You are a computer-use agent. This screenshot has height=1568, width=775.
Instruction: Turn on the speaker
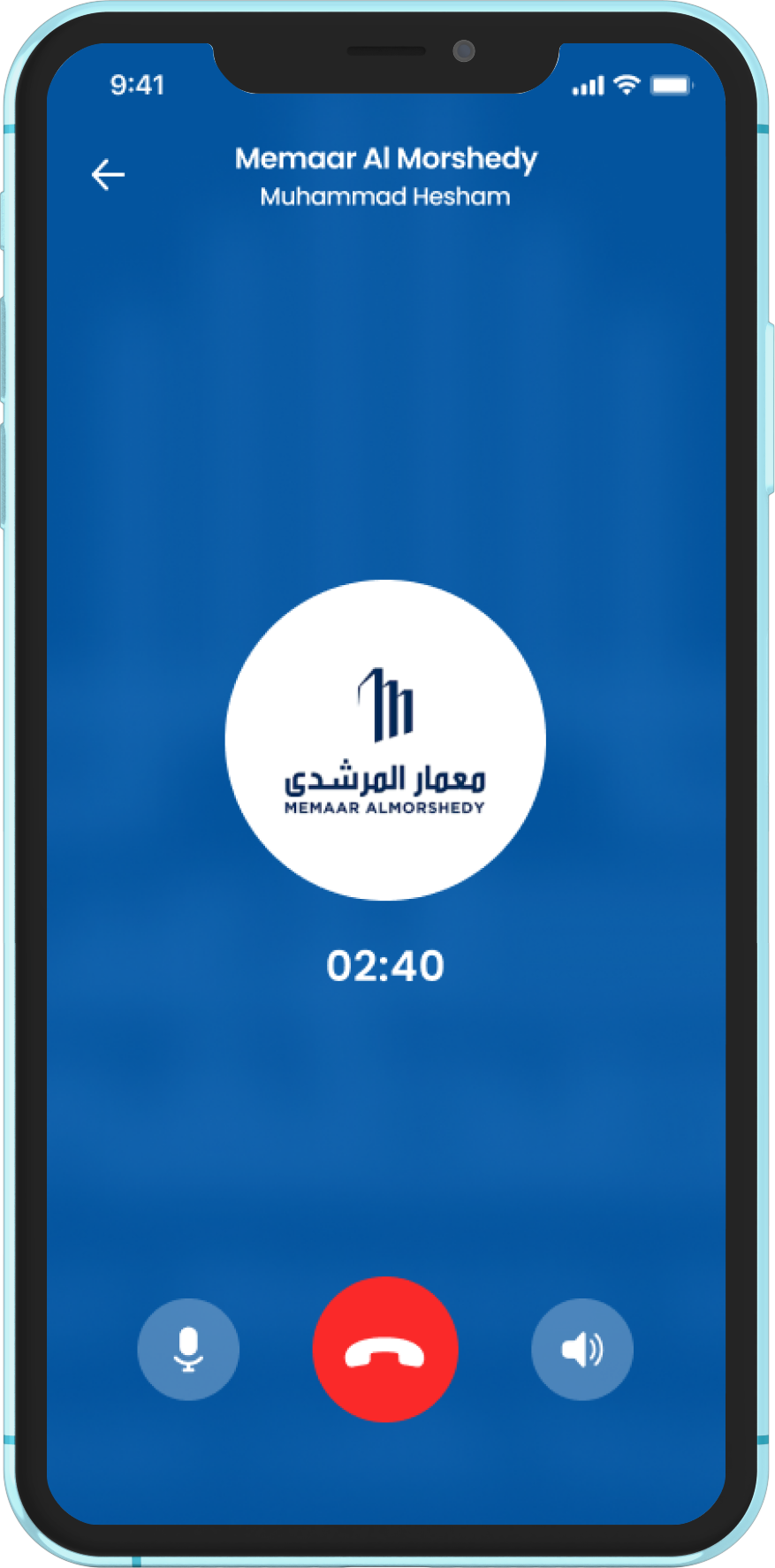[x=581, y=1349]
